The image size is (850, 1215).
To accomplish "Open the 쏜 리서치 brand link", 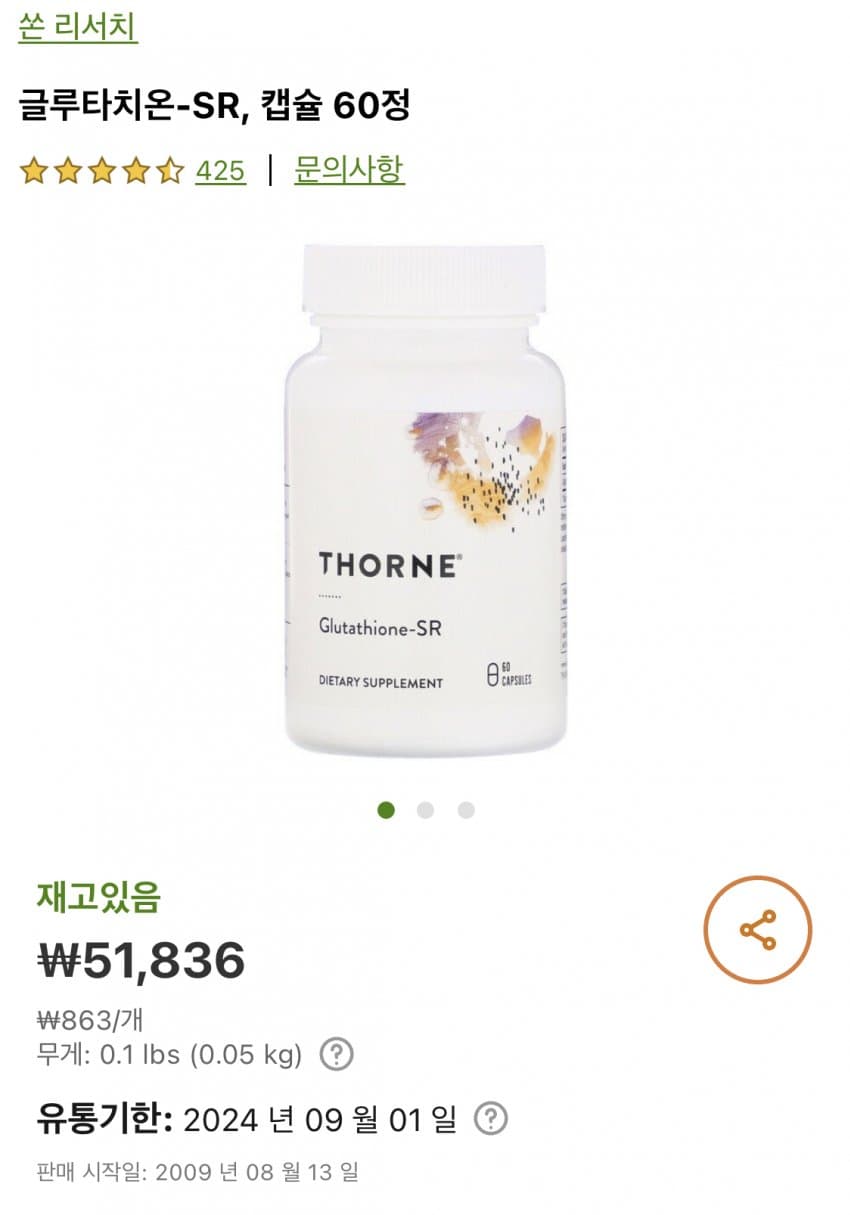I will click(x=78, y=27).
